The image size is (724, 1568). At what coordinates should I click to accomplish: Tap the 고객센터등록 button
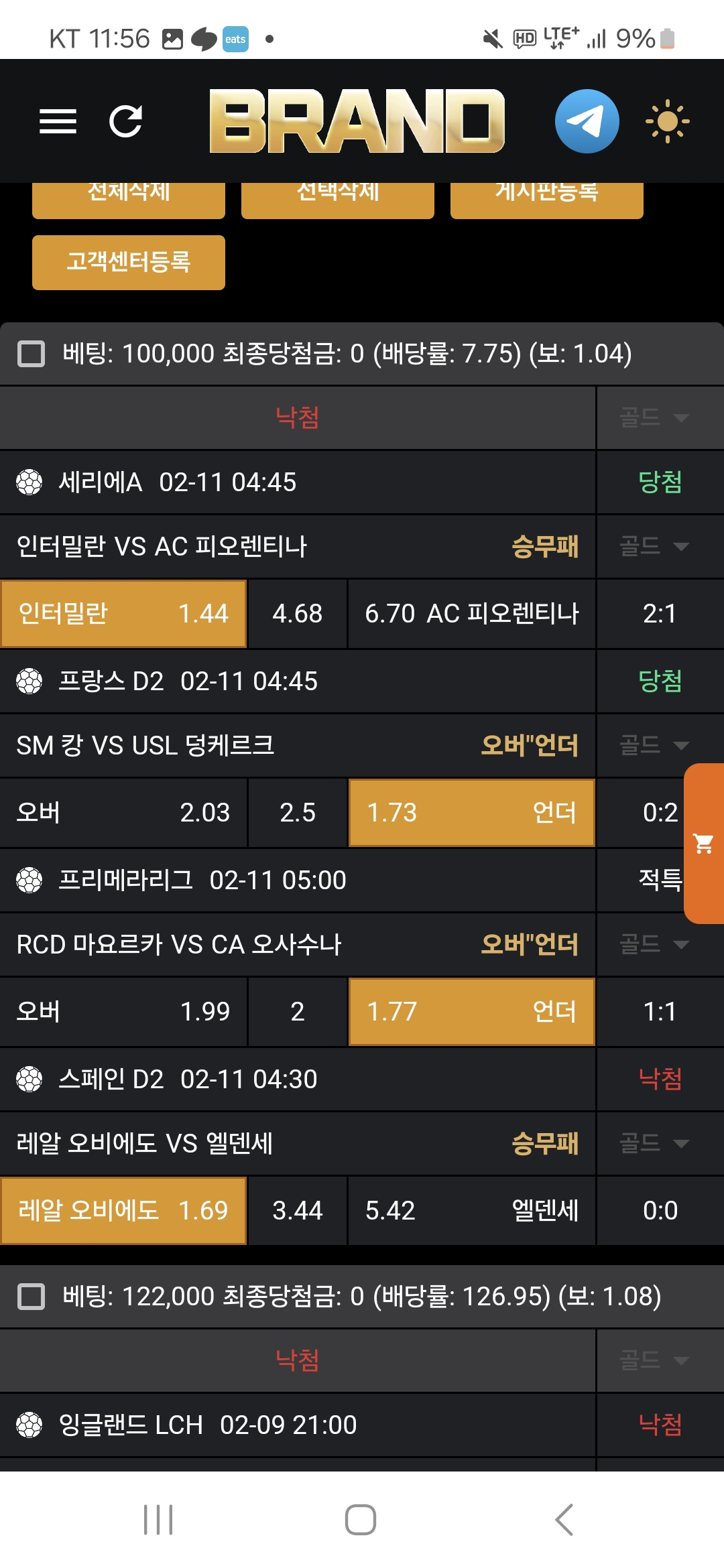(129, 262)
